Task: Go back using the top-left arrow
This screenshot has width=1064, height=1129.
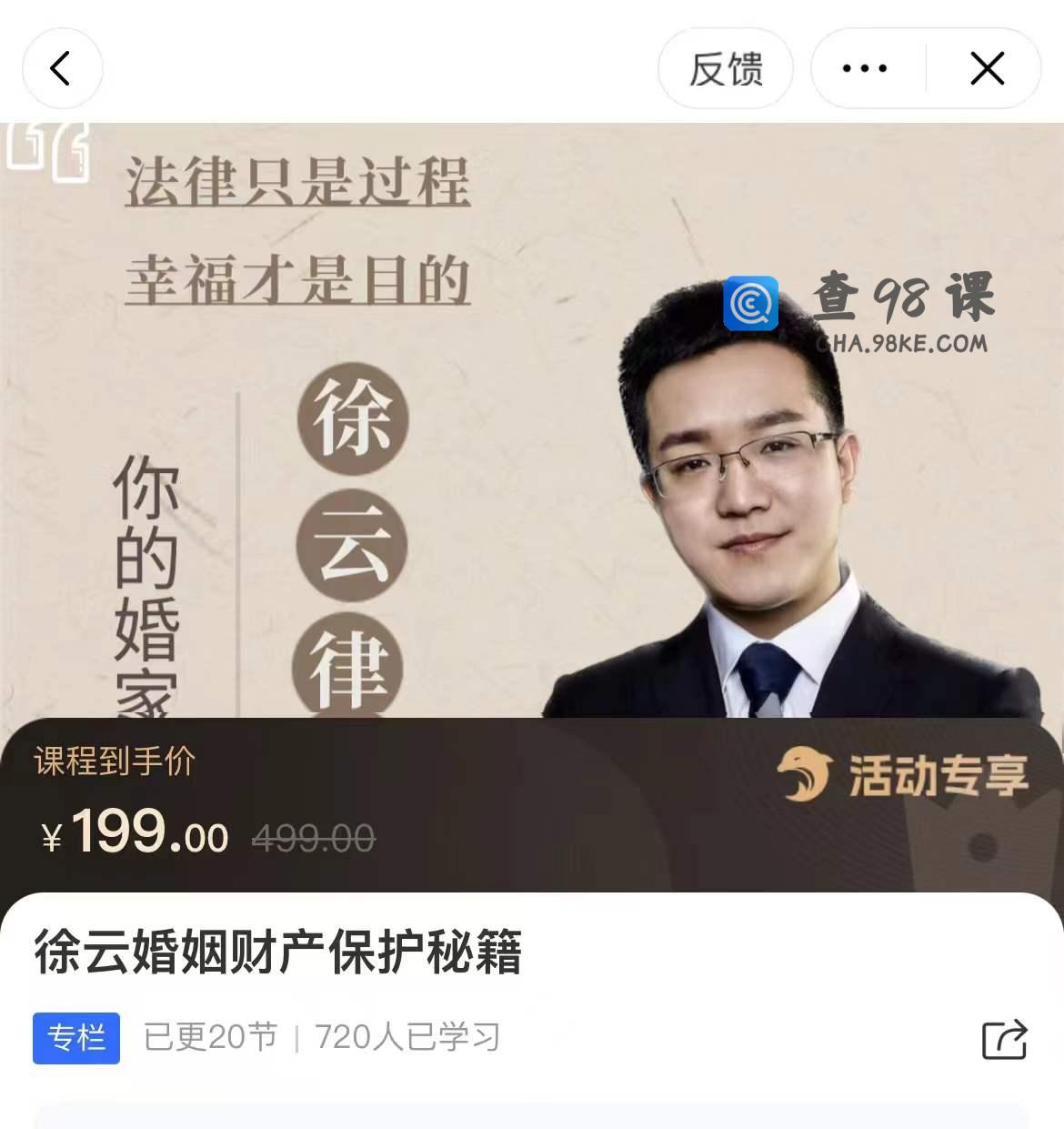Action: 62,68
